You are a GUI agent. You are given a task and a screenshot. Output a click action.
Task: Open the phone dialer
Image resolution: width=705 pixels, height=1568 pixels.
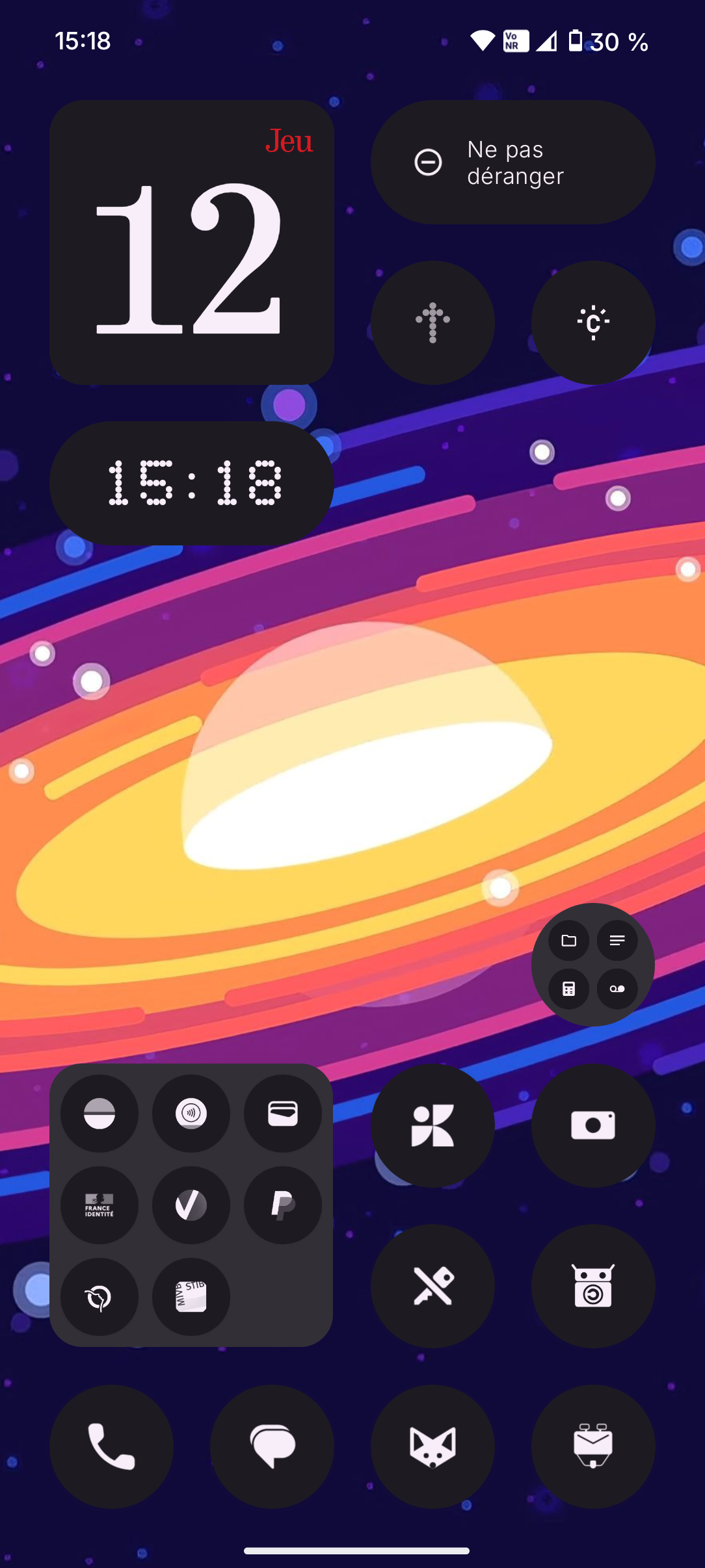point(111,1446)
